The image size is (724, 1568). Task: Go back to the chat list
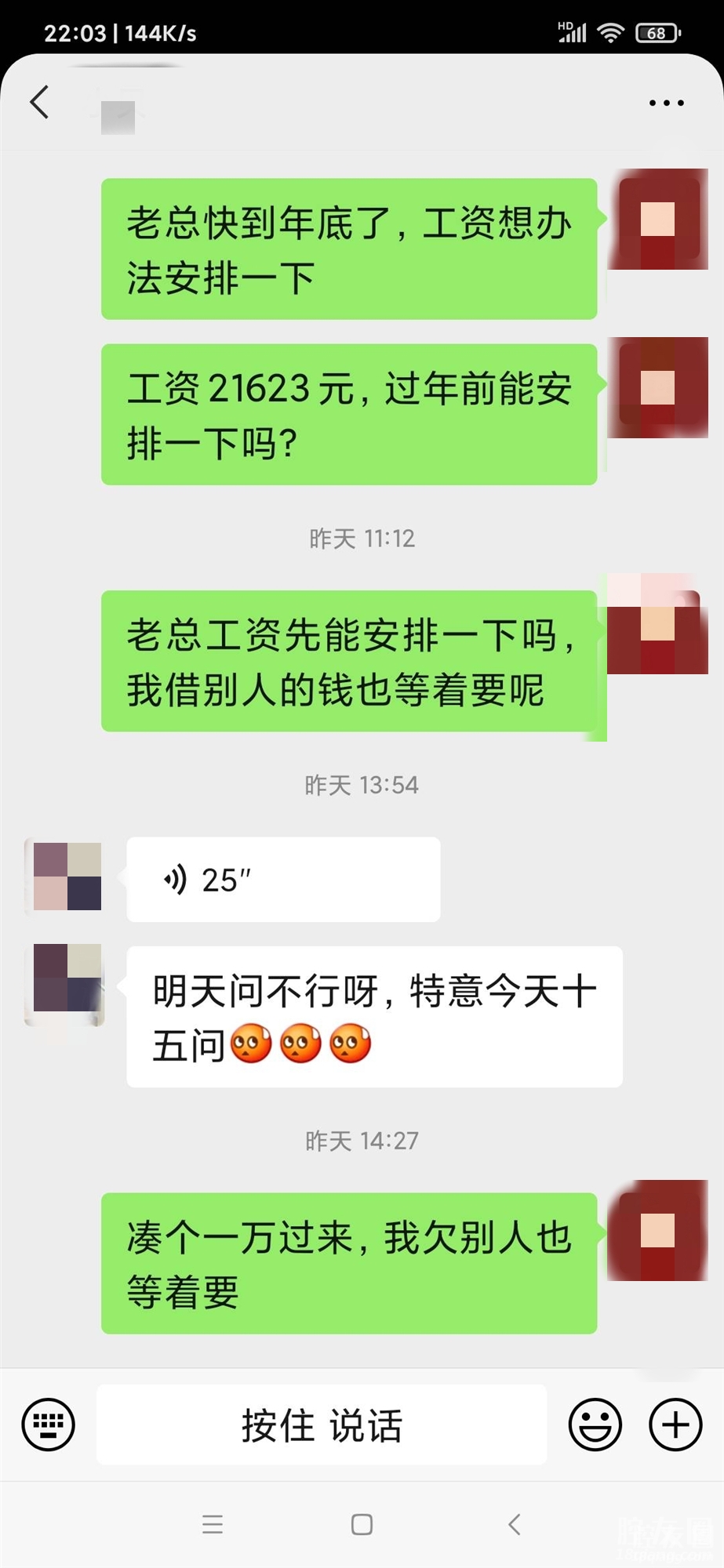pos(39,103)
